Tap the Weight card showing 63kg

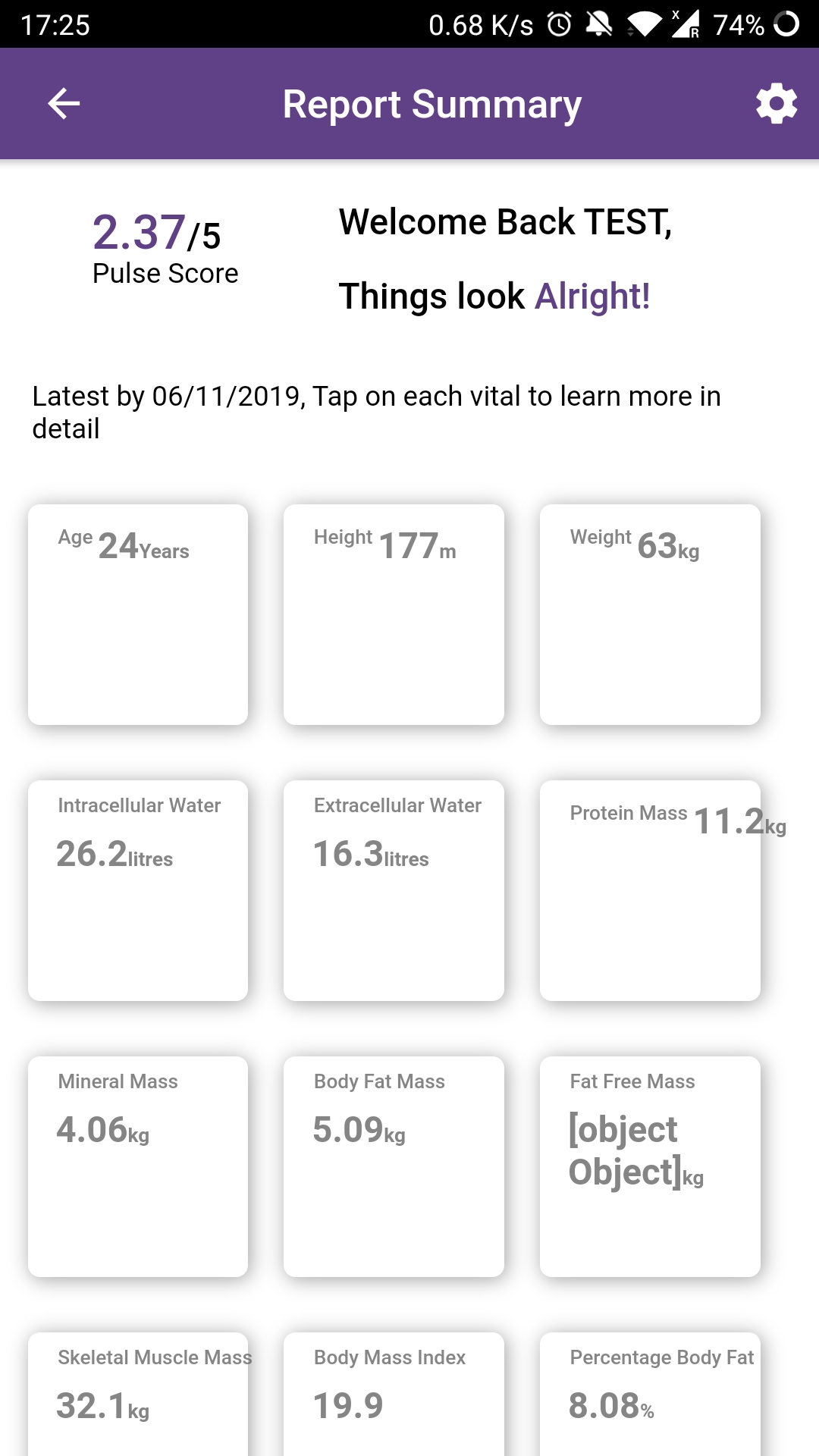pyautogui.click(x=650, y=613)
